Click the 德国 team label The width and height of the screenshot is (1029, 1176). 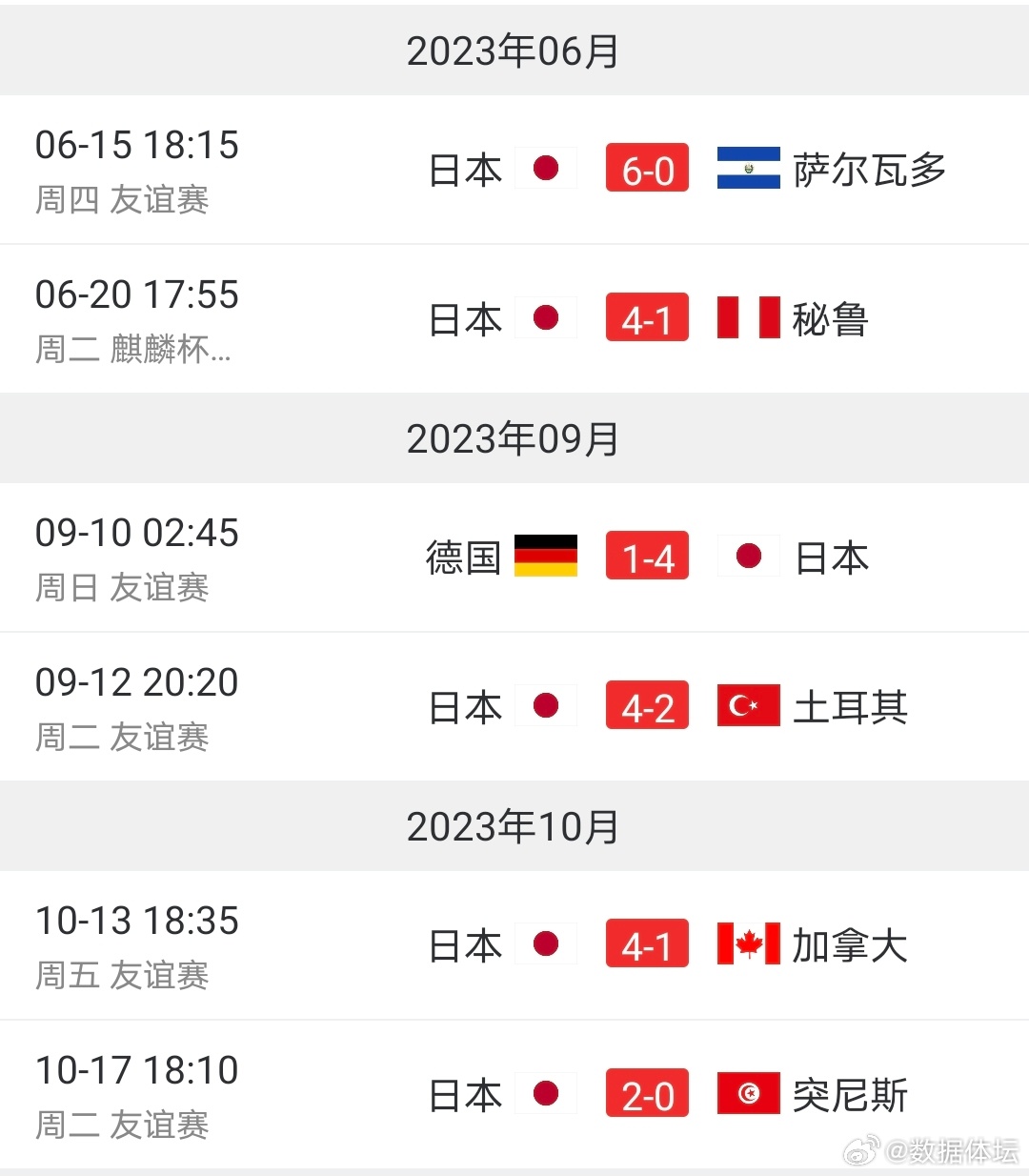(463, 557)
